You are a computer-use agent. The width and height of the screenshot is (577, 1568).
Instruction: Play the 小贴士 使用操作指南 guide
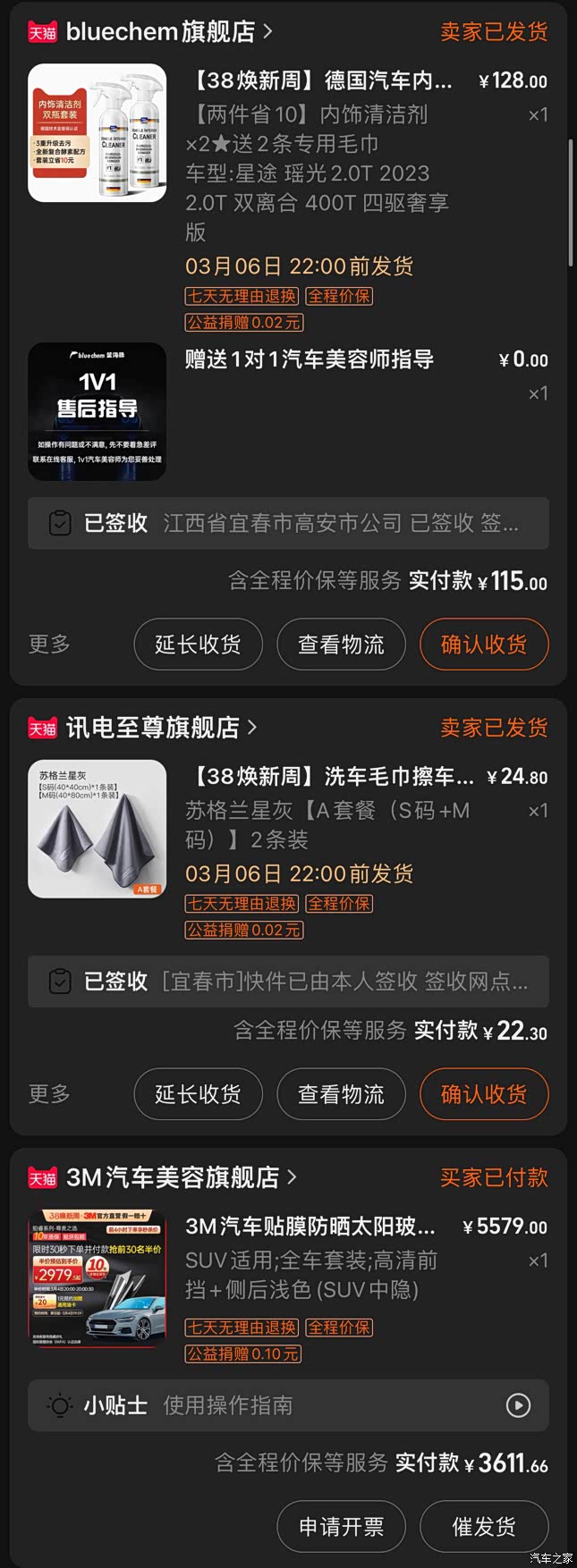(288, 1405)
